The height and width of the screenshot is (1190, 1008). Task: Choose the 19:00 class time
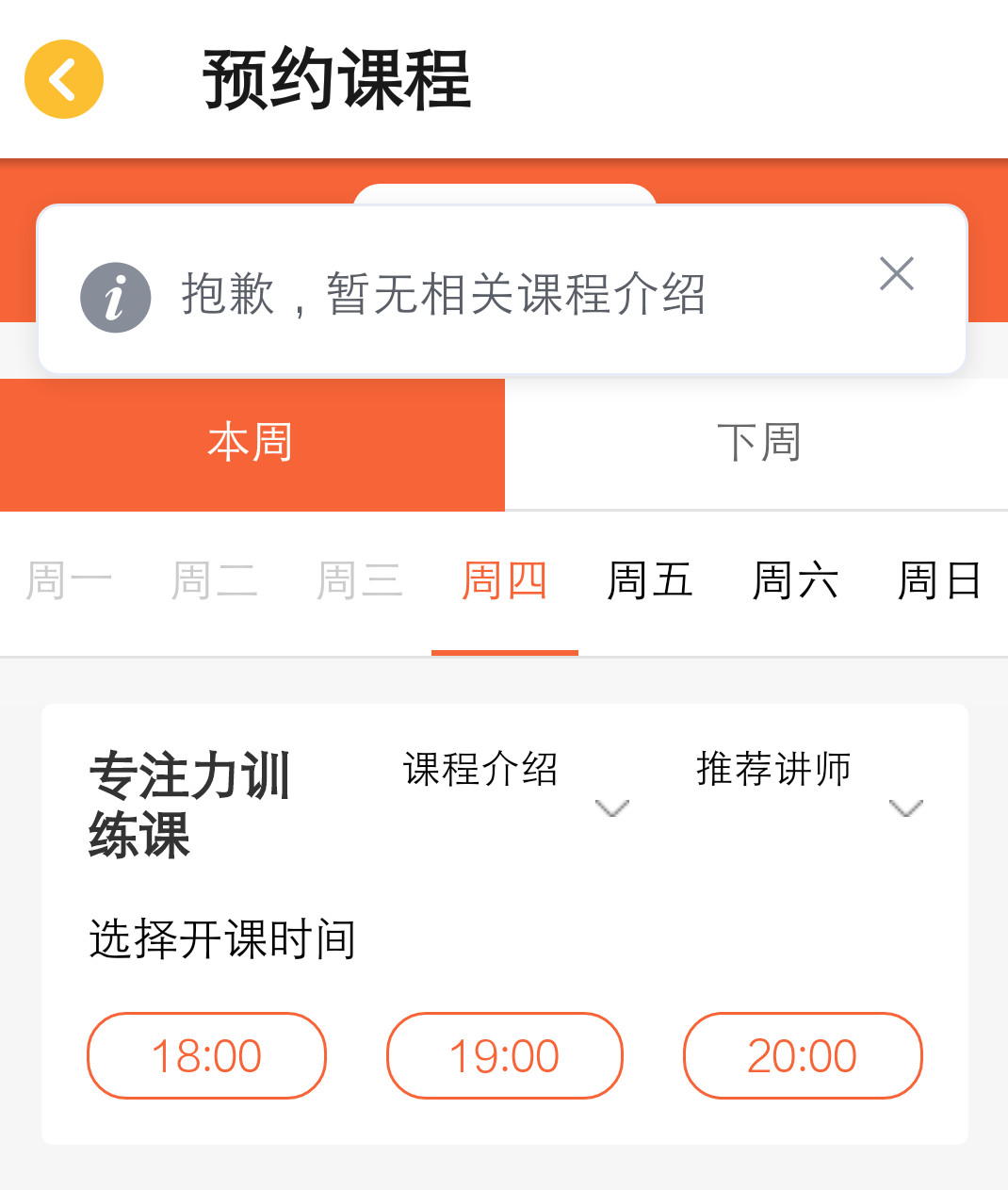coord(504,1055)
